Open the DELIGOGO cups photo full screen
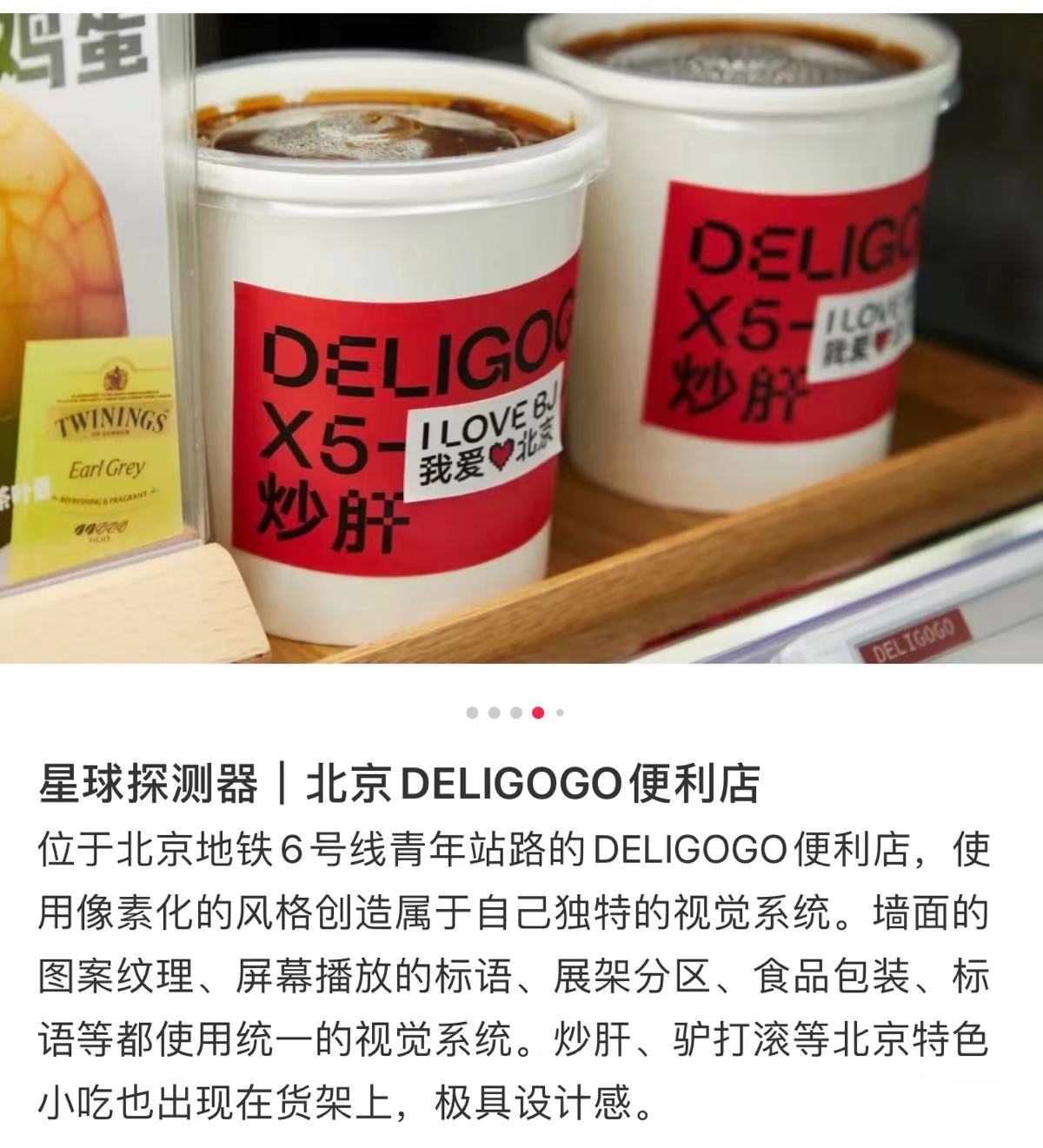Screen dimensions: 1043x1148 [521, 339]
